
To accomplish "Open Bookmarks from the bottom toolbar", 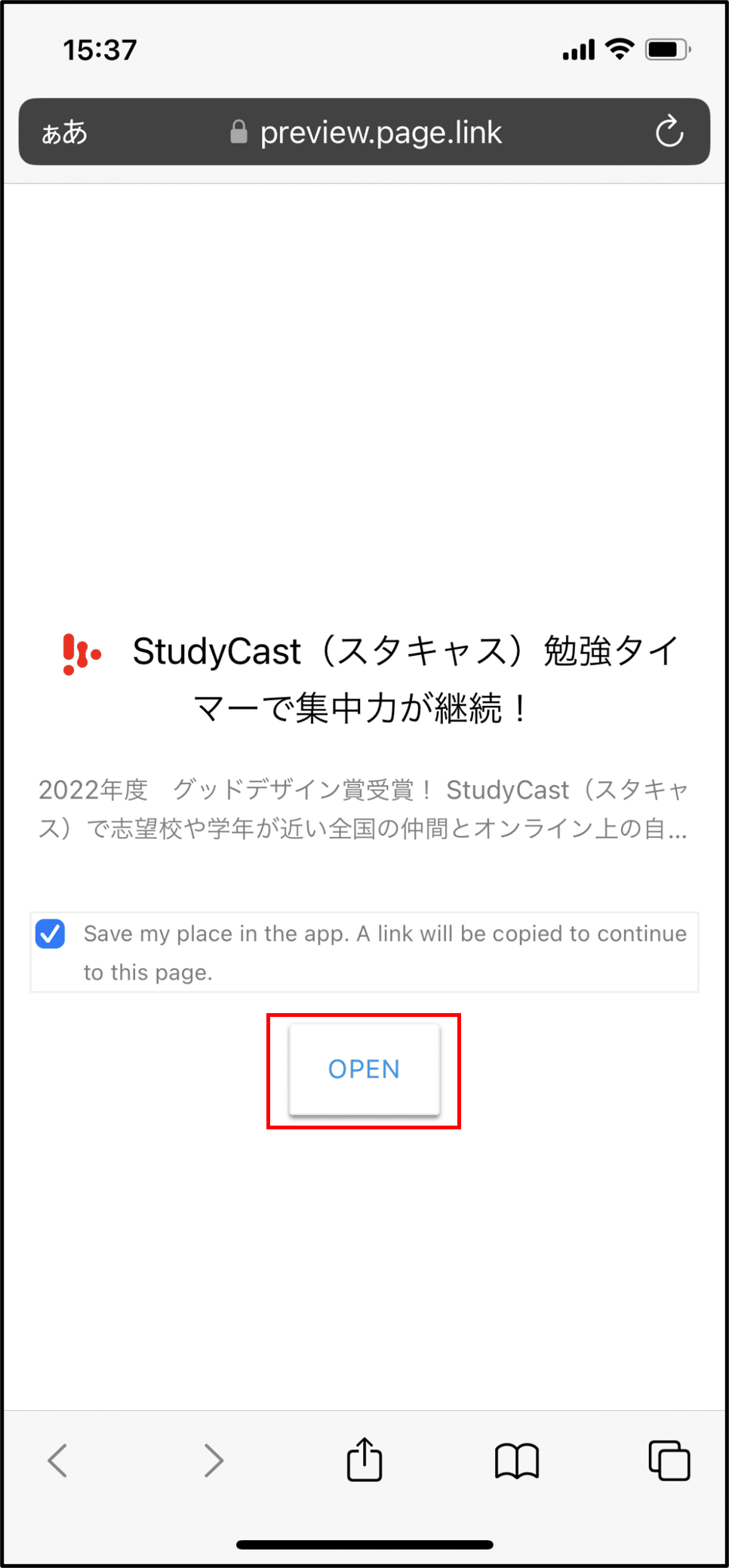I will 516,1459.
